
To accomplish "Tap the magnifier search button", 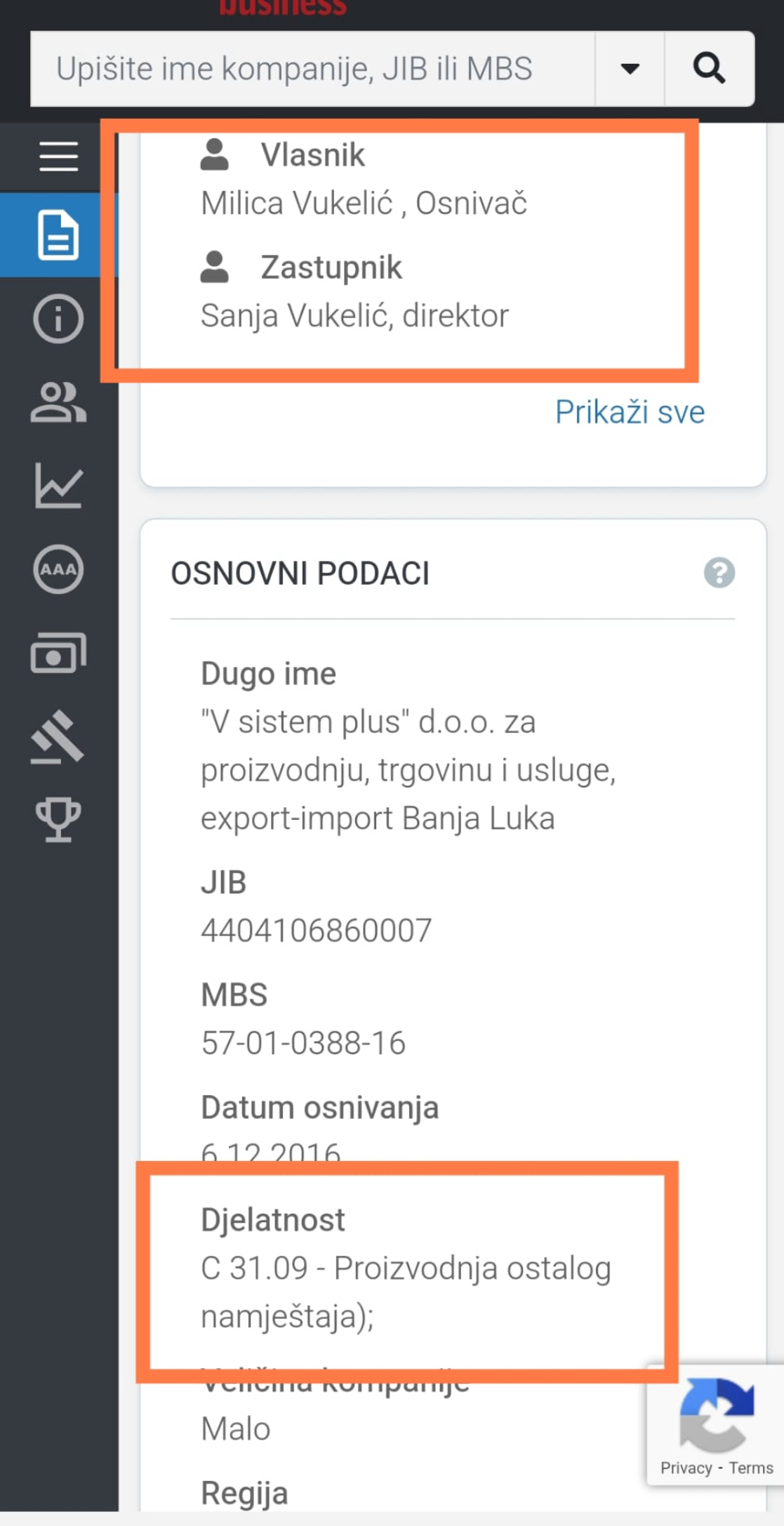I will tap(710, 69).
